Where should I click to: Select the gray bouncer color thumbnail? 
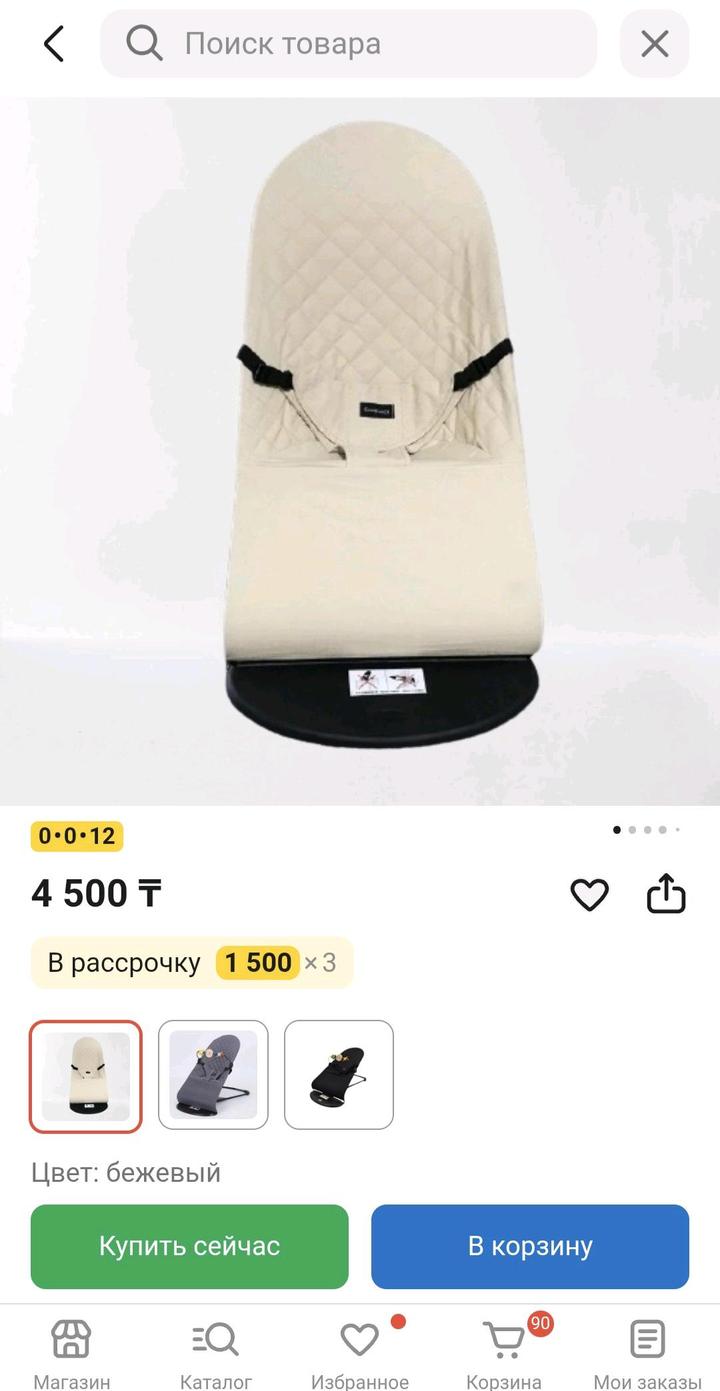213,1075
